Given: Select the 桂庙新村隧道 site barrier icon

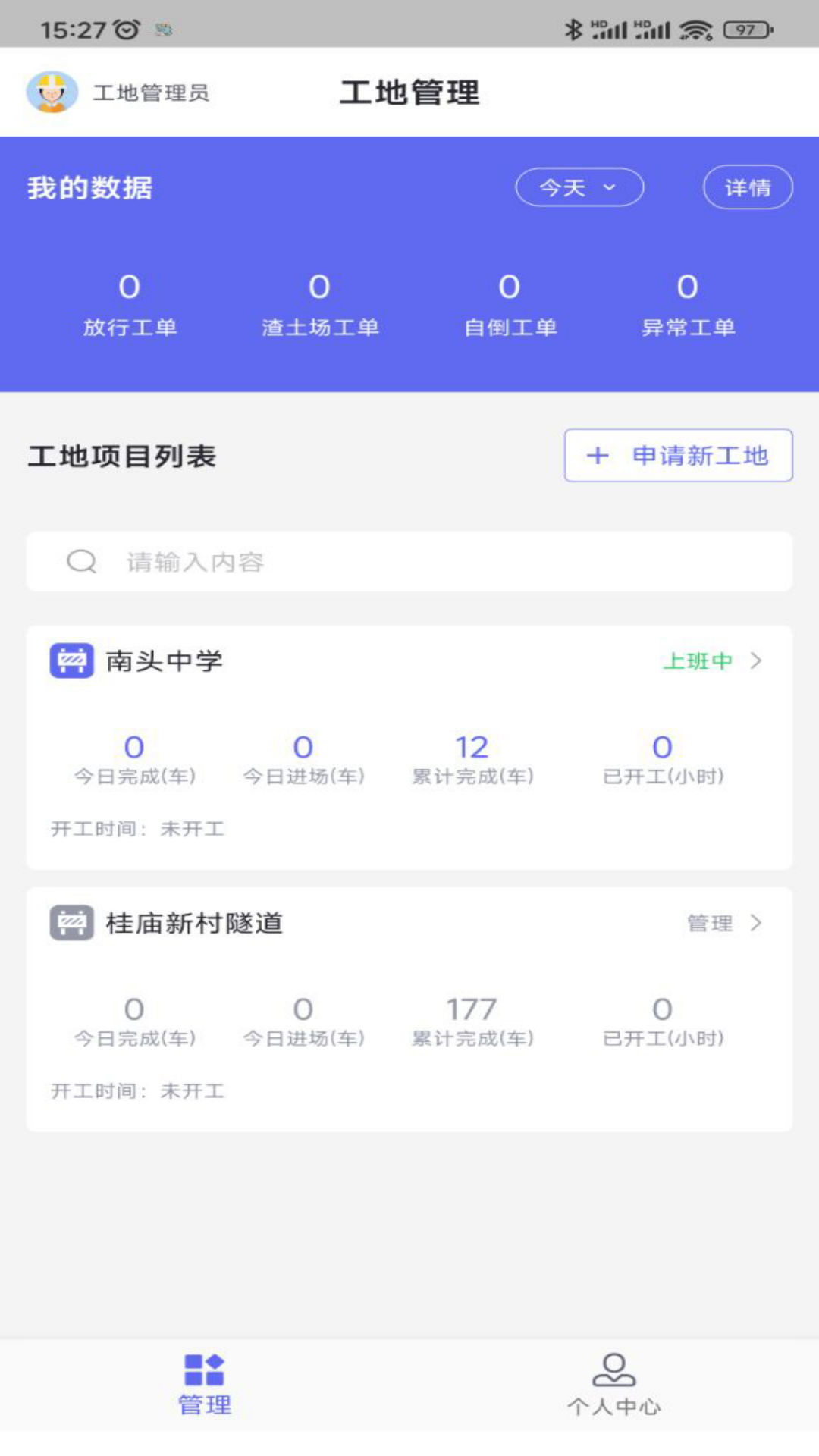Looking at the screenshot, I should pyautogui.click(x=72, y=924).
